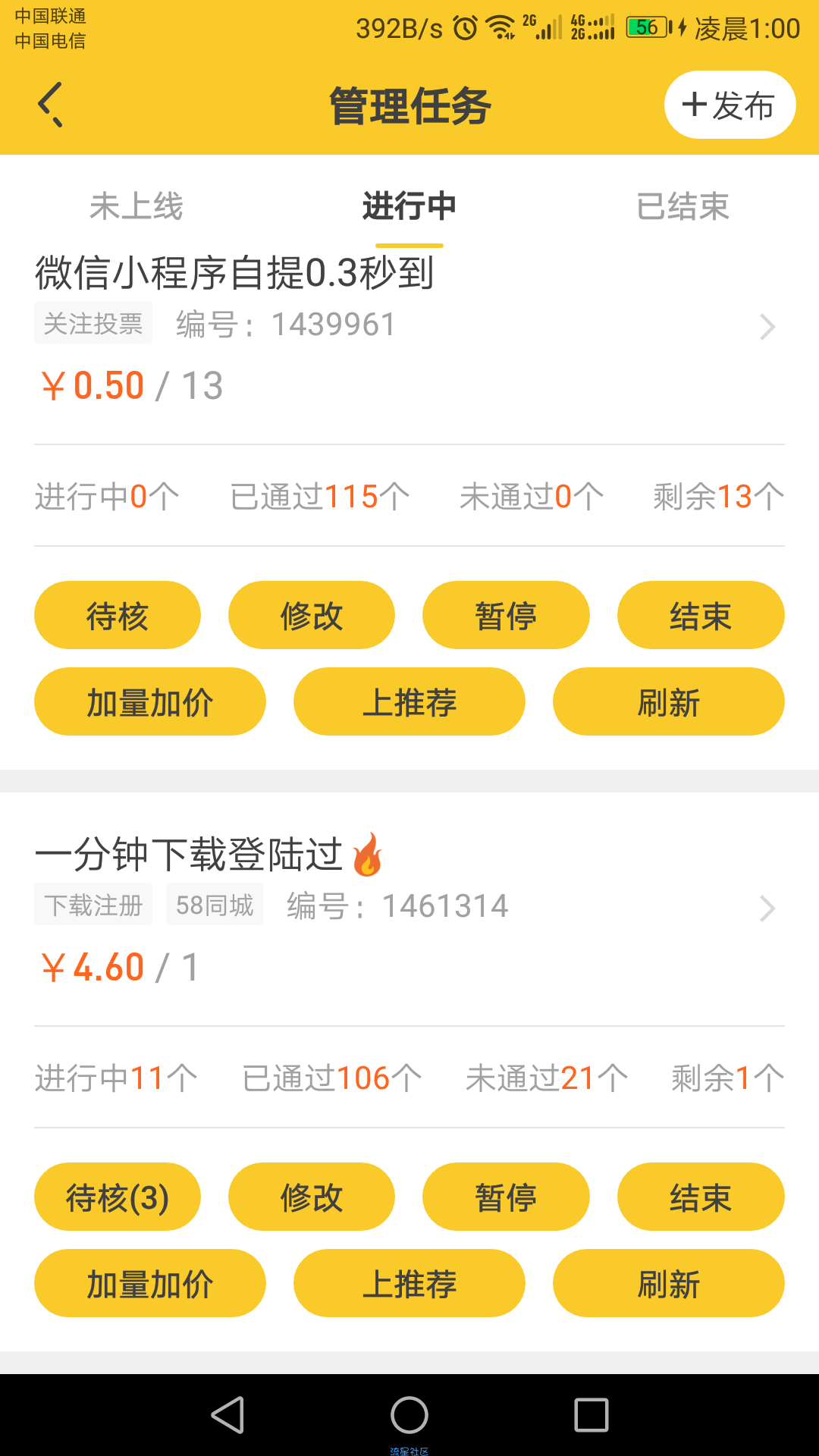Tap 待核(3) to review pending submissions

coord(118,1197)
